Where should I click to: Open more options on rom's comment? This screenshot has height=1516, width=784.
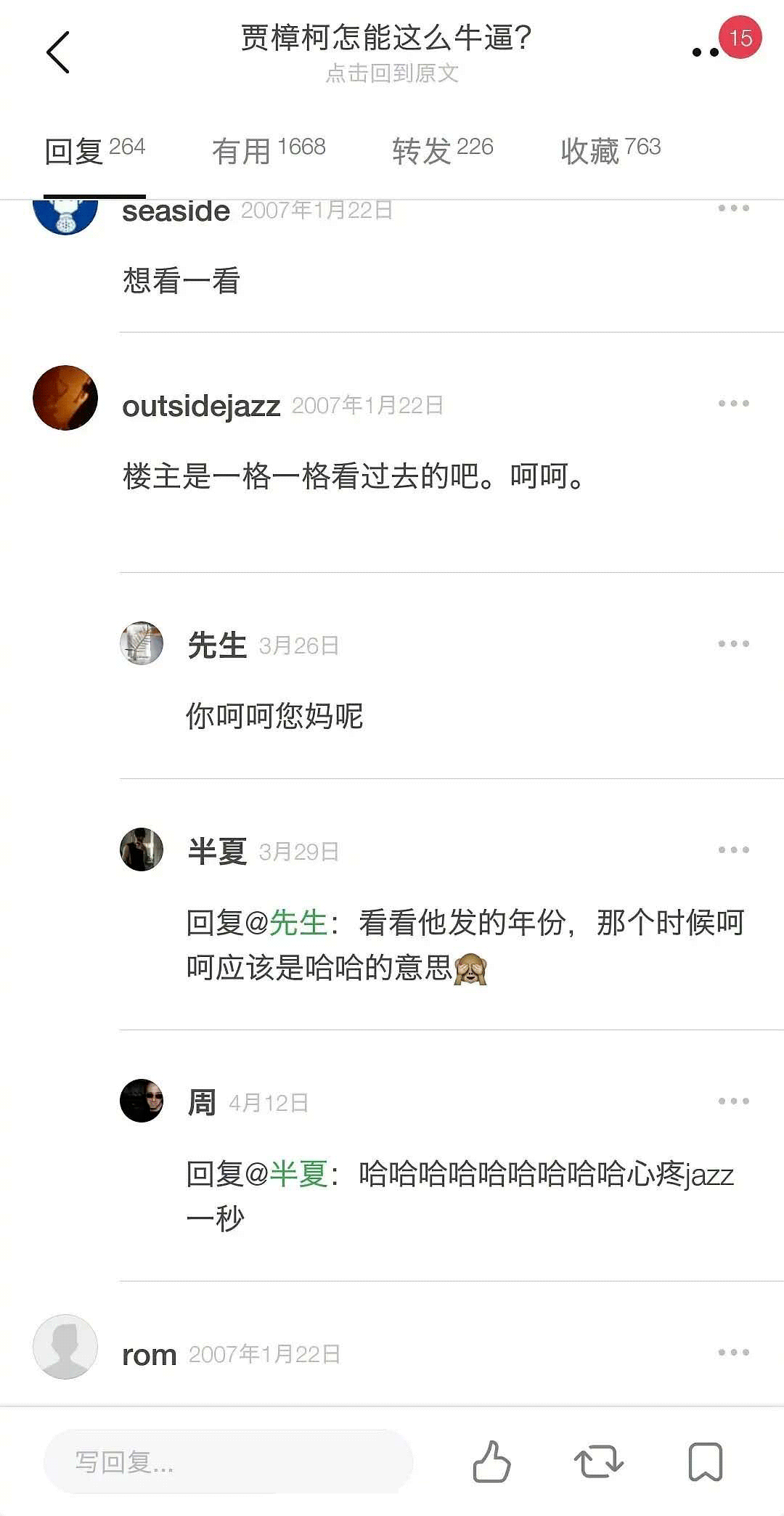[x=733, y=1353]
